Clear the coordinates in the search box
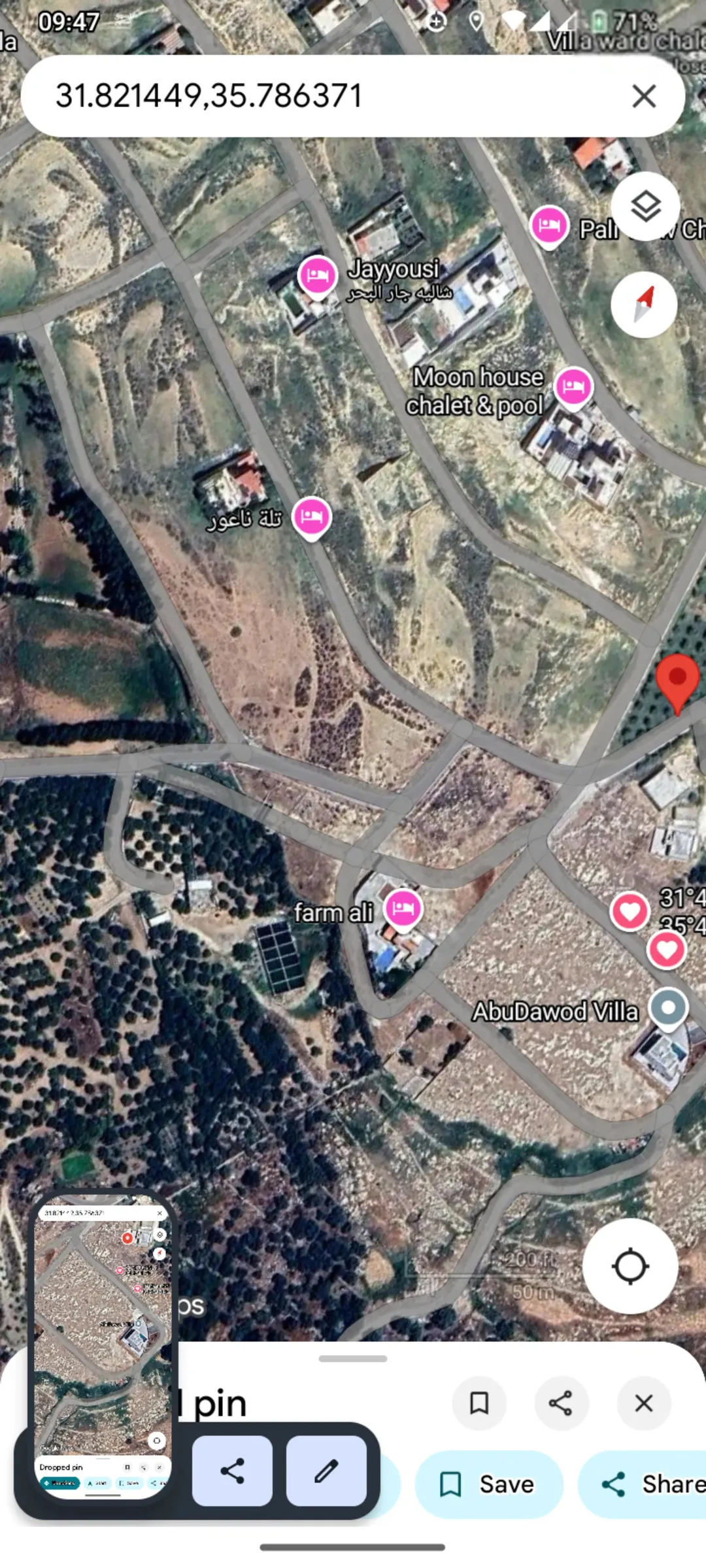The width and height of the screenshot is (706, 1568). pyautogui.click(x=644, y=96)
